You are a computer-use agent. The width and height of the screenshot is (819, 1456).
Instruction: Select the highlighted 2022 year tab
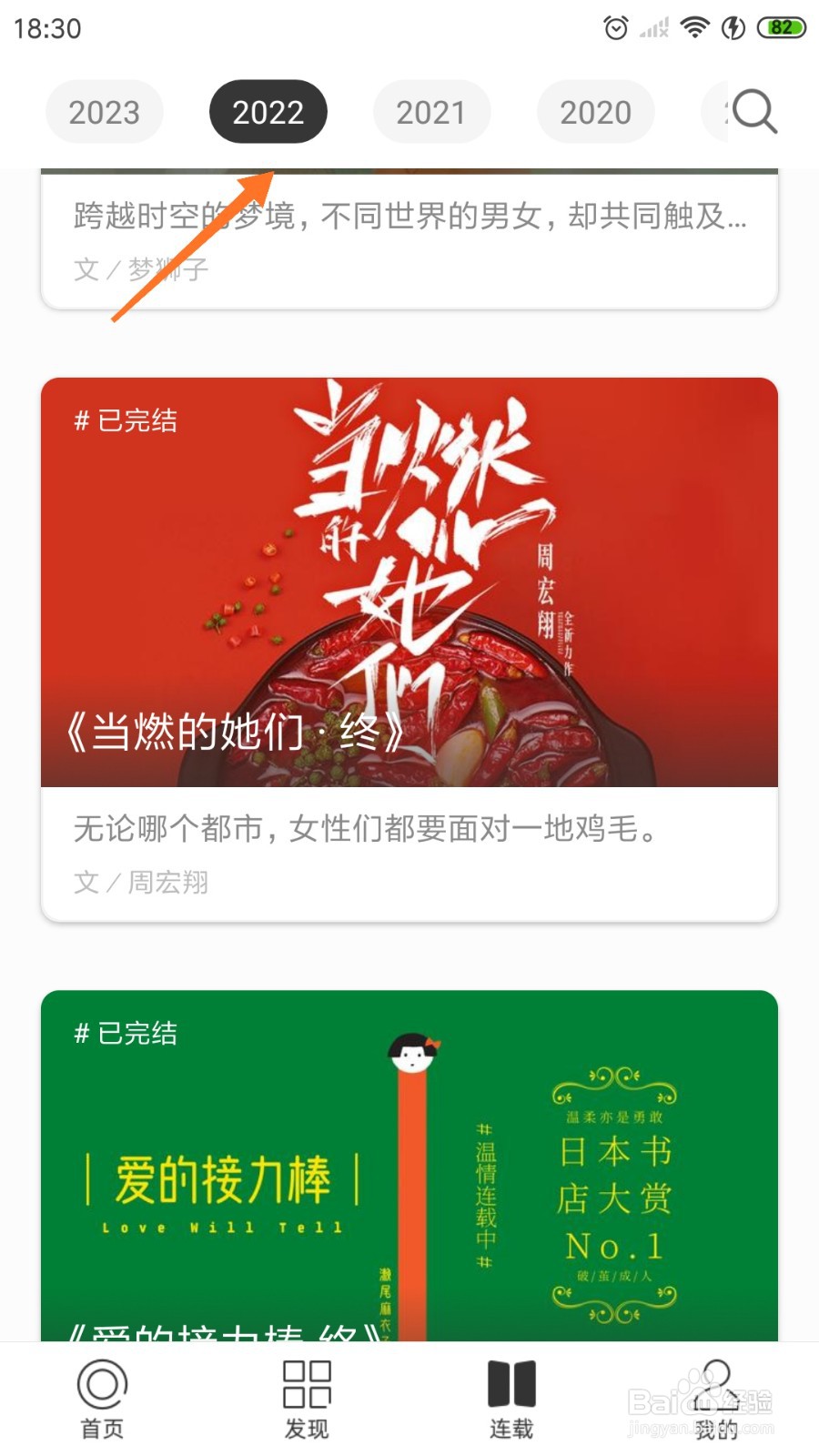pyautogui.click(x=268, y=111)
